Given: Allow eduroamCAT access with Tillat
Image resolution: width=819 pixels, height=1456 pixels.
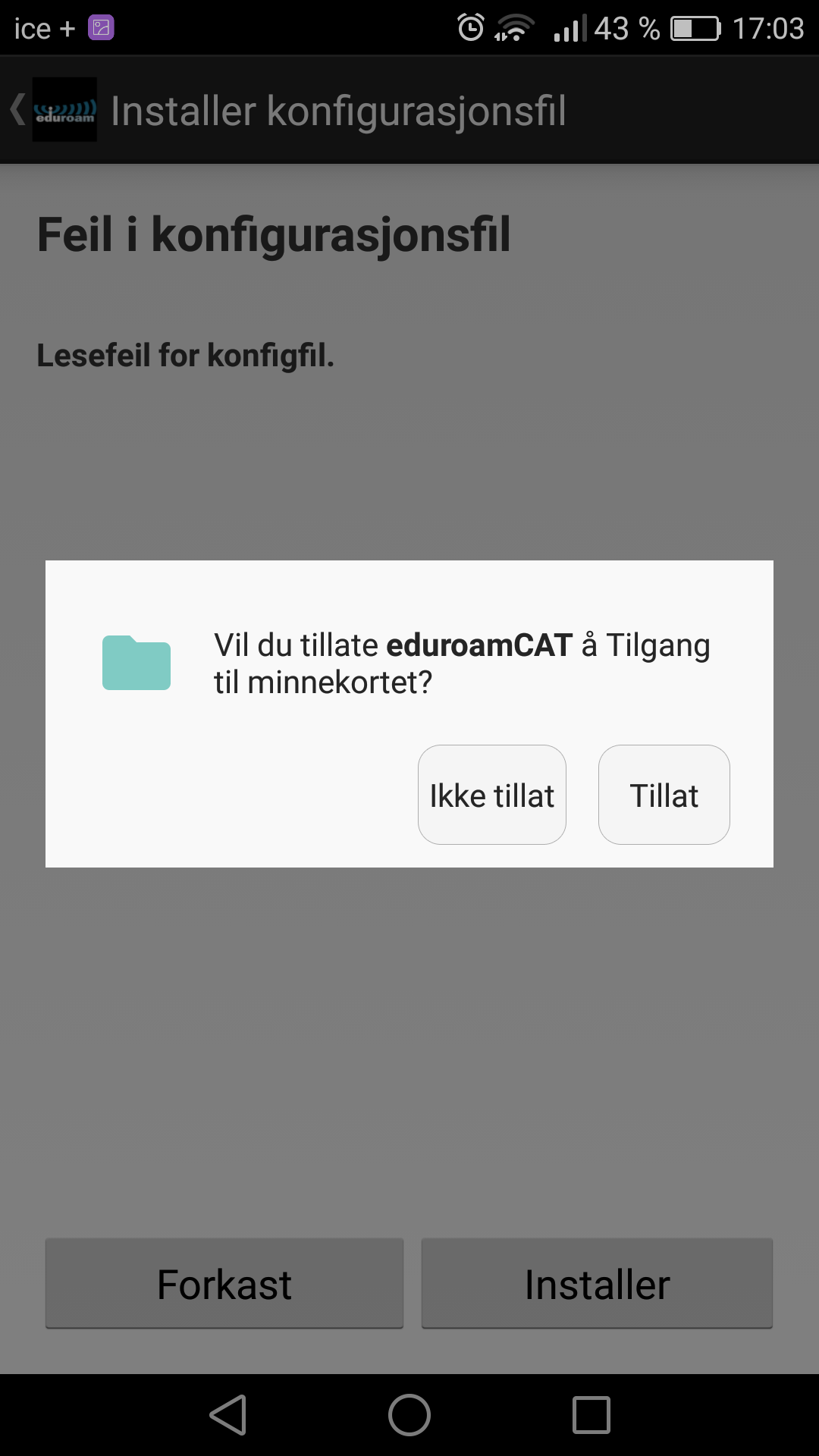Looking at the screenshot, I should (664, 795).
